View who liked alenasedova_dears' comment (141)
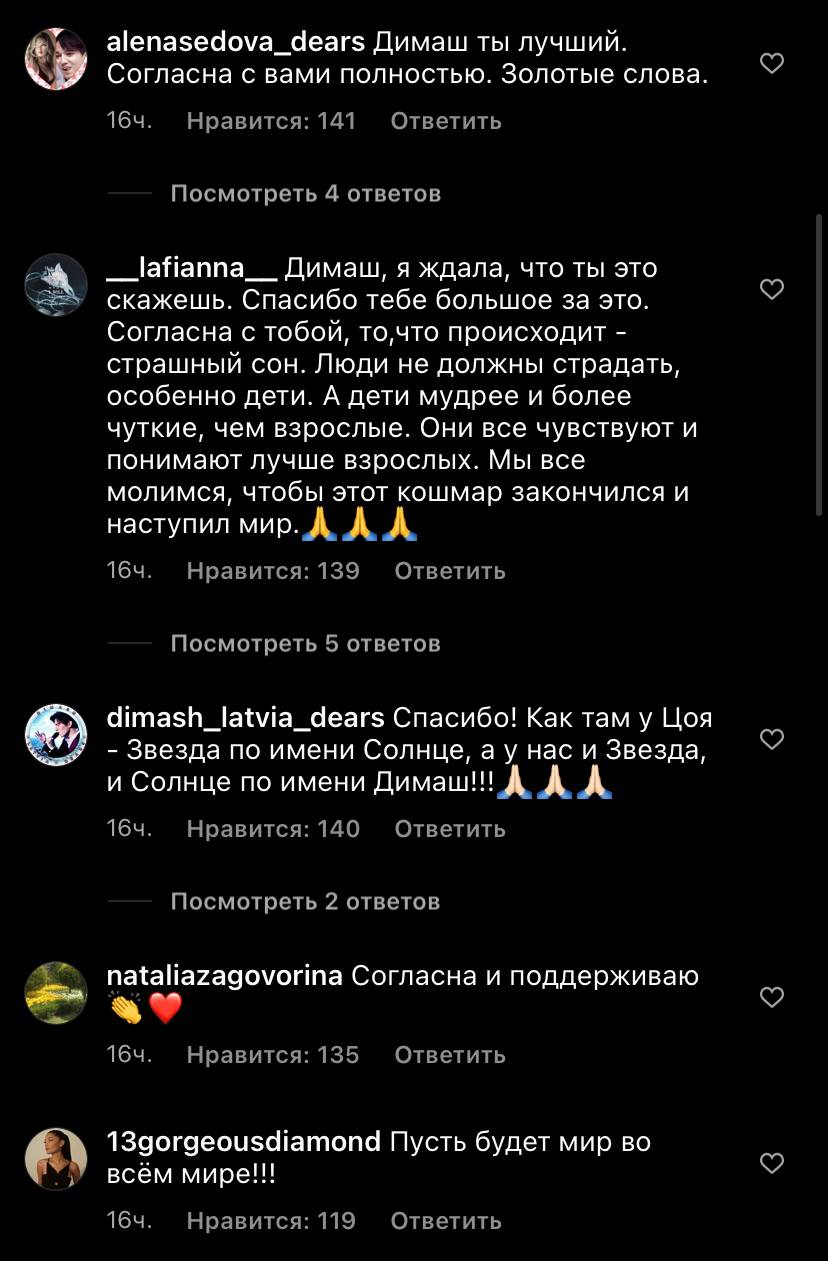Image resolution: width=828 pixels, height=1261 pixels. coord(271,121)
